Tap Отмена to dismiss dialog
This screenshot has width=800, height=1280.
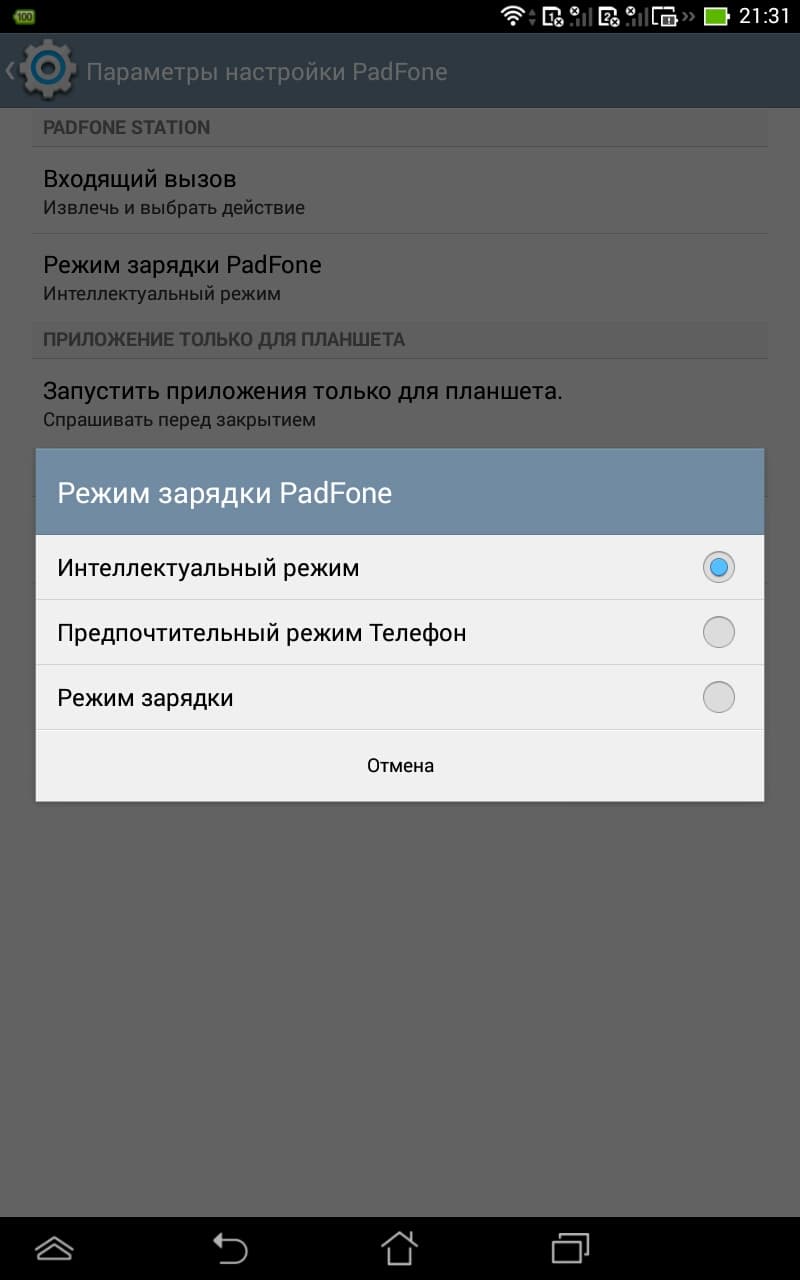click(400, 766)
